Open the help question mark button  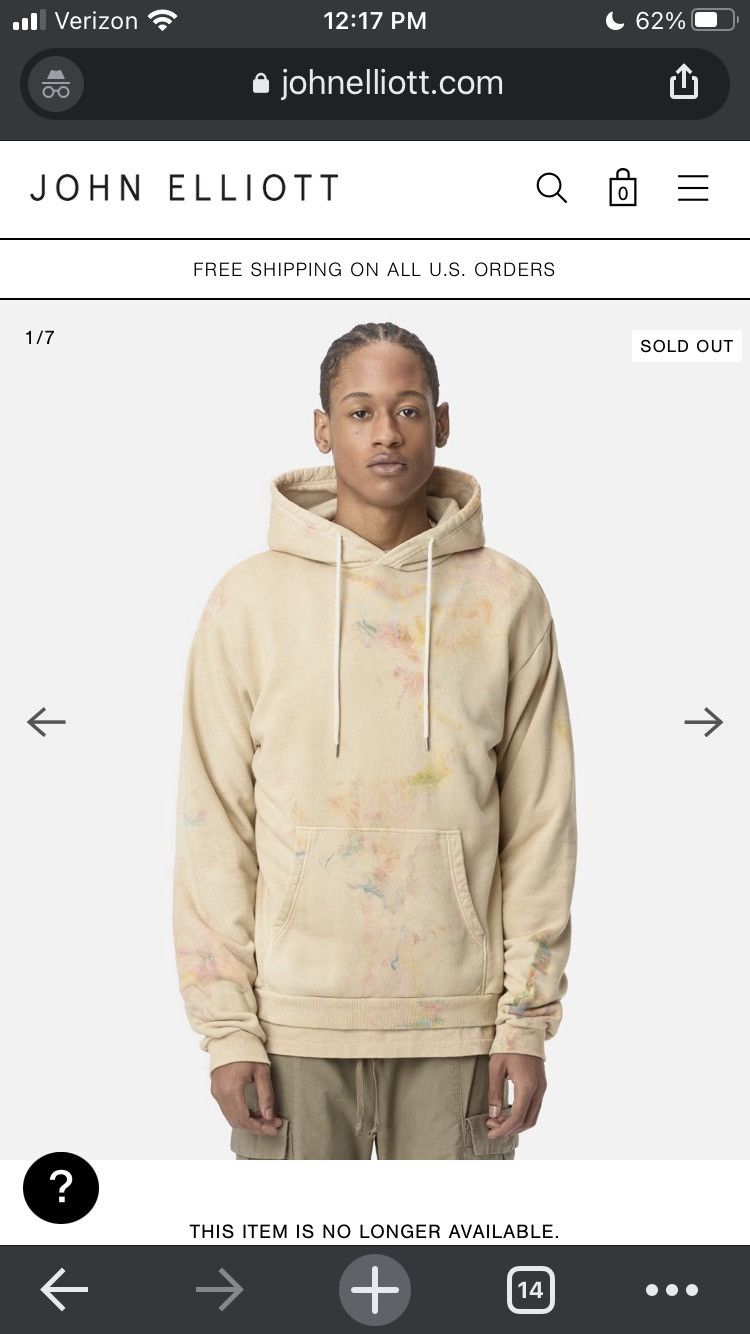61,1187
